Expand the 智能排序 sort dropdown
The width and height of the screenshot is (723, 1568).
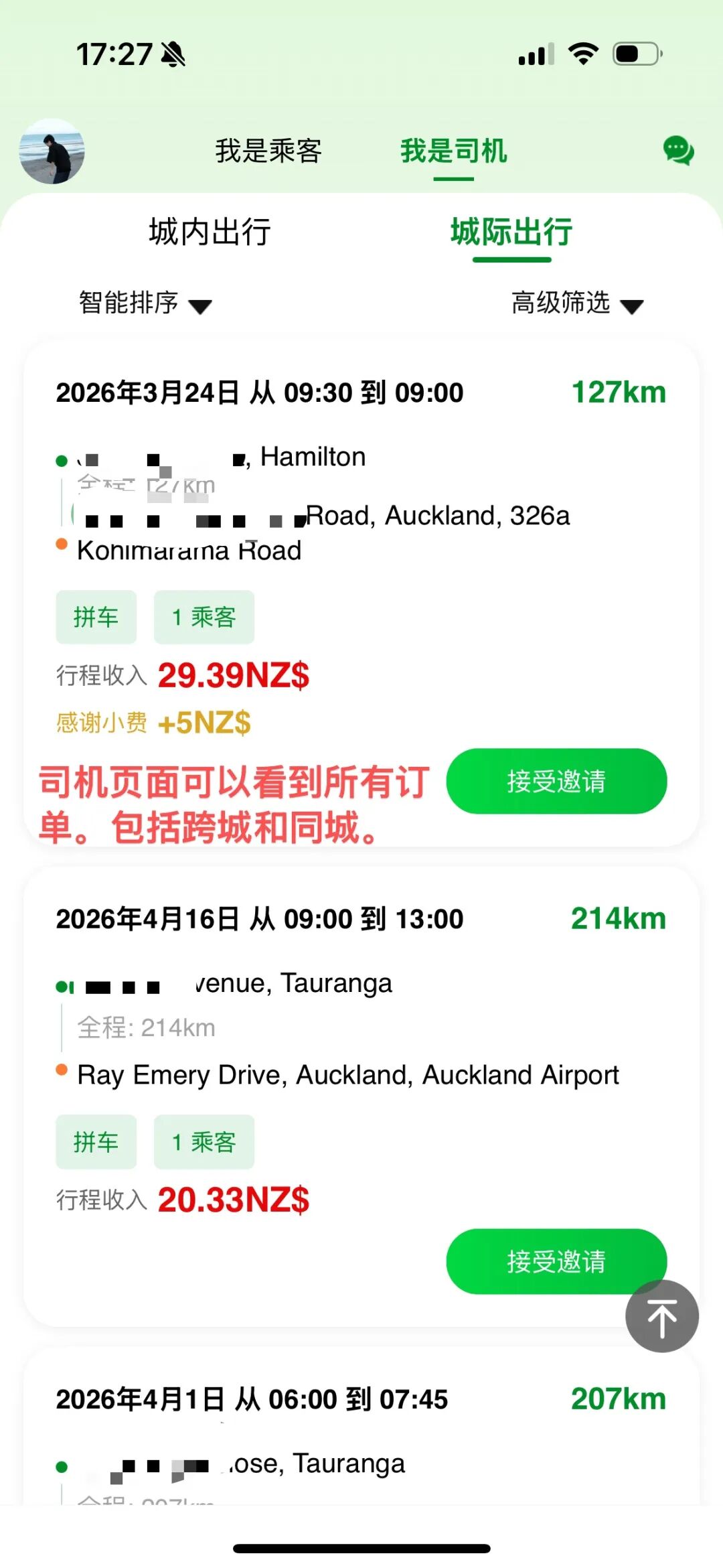coord(145,303)
